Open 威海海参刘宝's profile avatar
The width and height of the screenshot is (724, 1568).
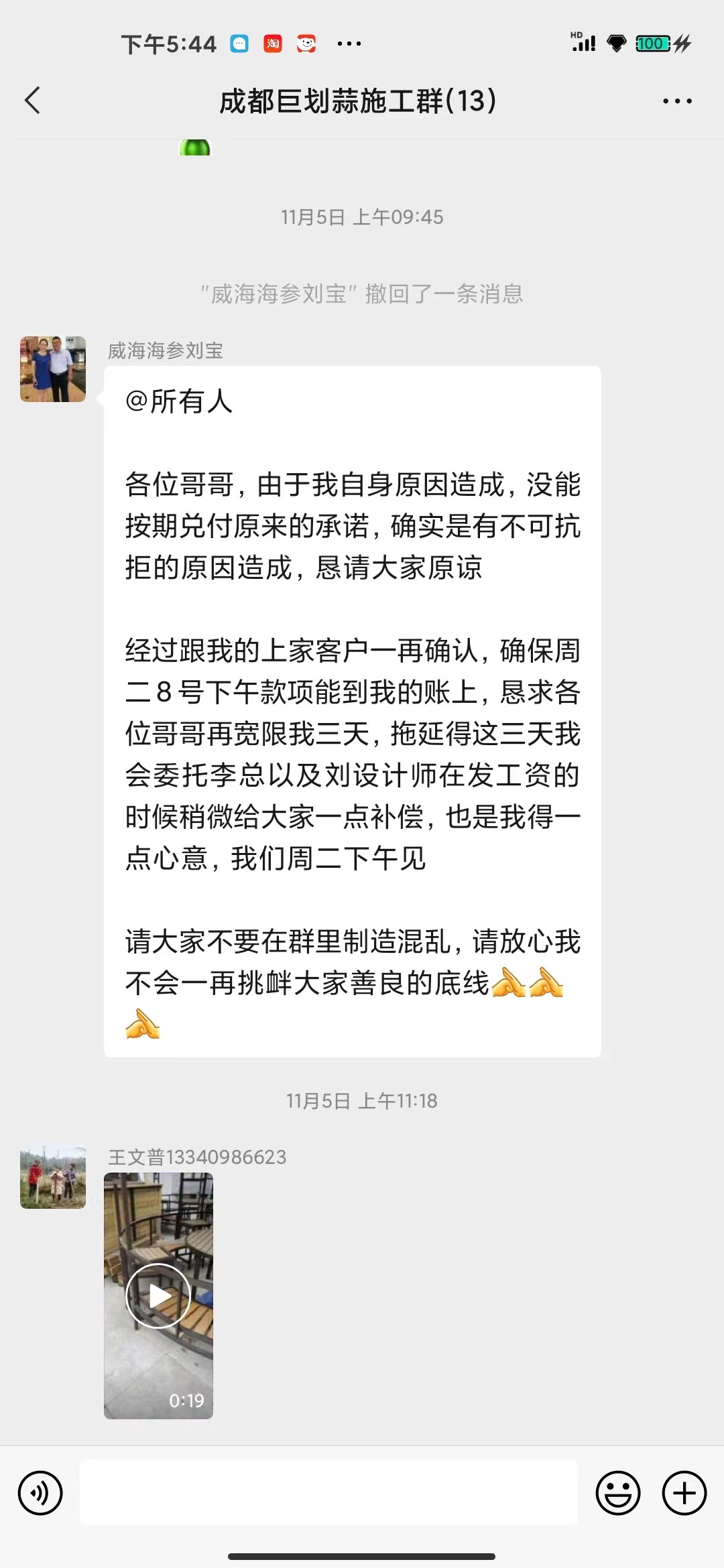(53, 369)
